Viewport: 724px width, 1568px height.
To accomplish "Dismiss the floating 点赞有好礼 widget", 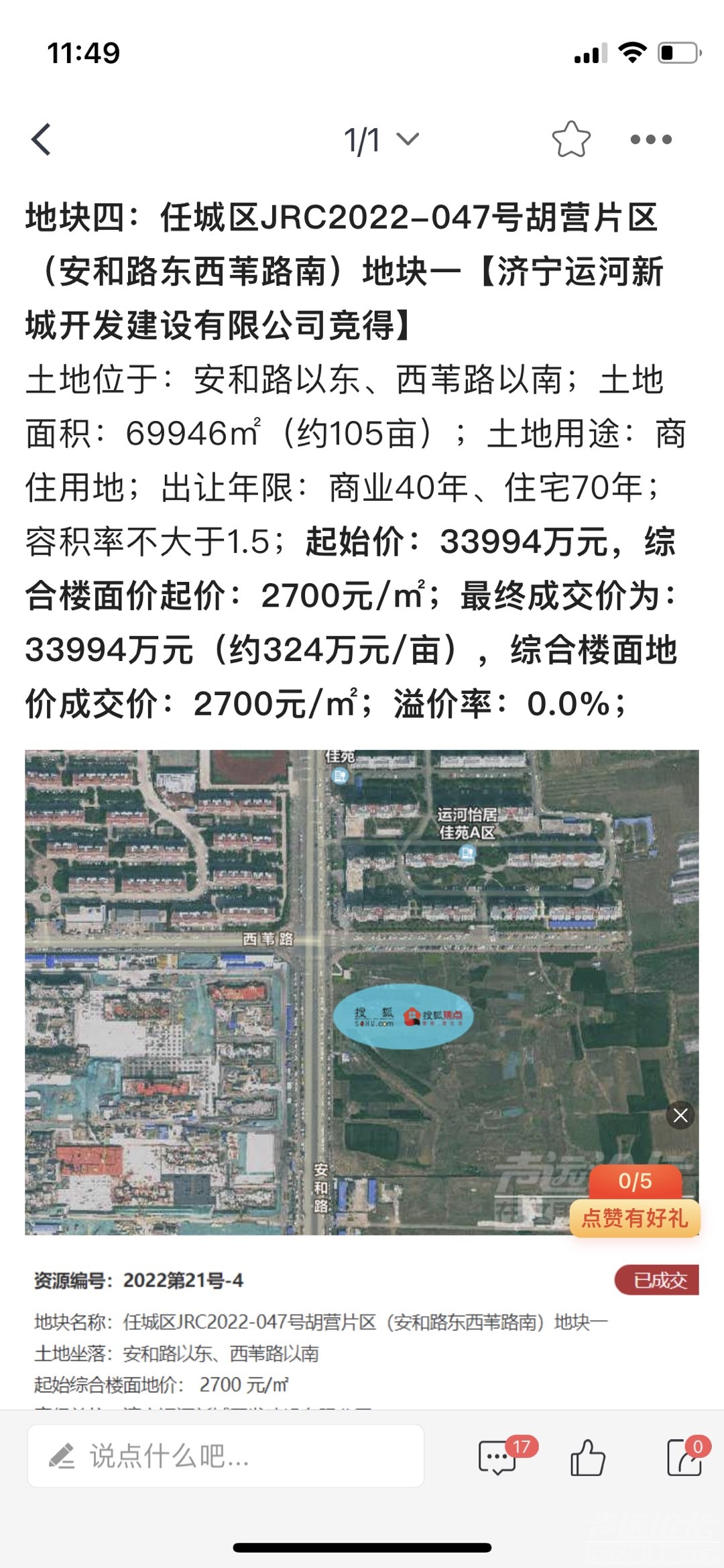I will 680,1115.
